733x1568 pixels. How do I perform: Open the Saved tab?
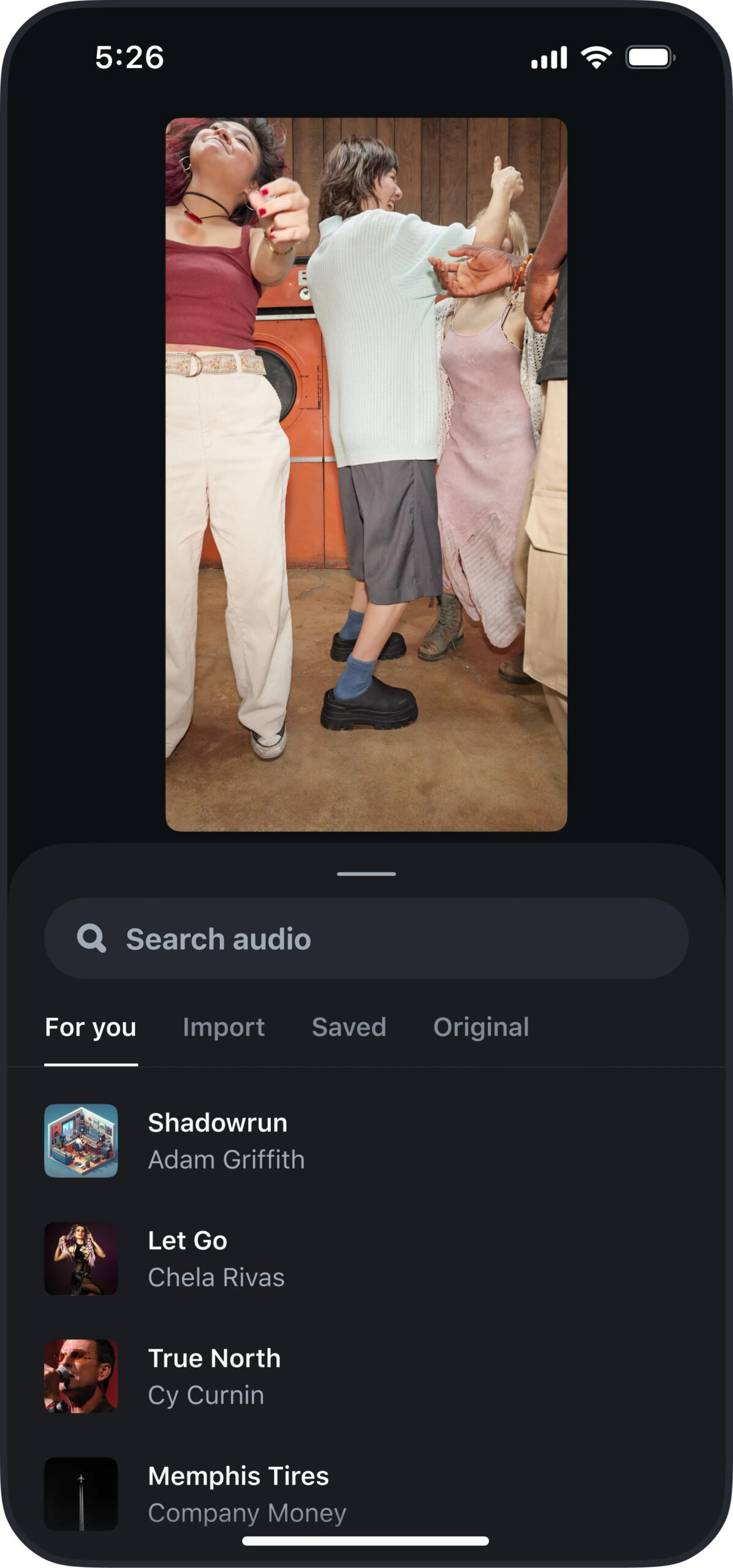349,1027
